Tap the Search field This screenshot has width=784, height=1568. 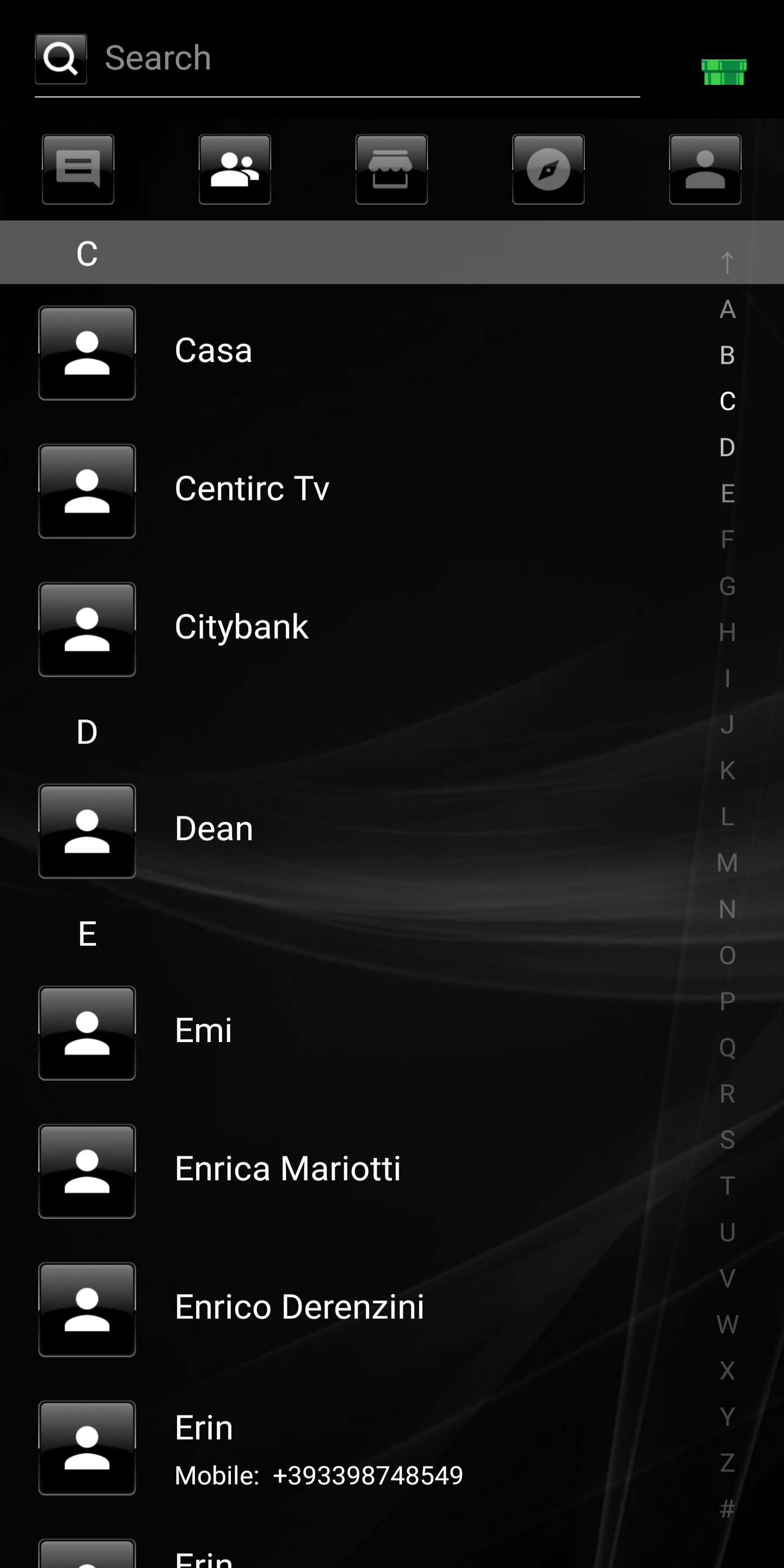pyautogui.click(x=365, y=58)
